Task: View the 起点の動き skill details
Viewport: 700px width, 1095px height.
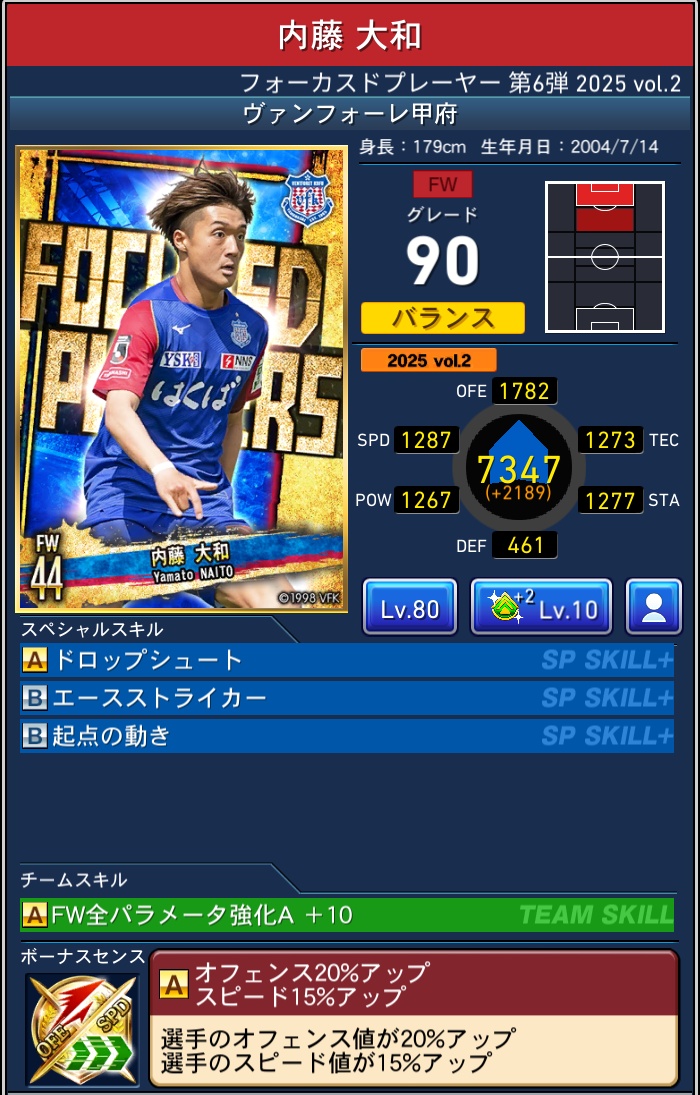Action: [x=347, y=736]
